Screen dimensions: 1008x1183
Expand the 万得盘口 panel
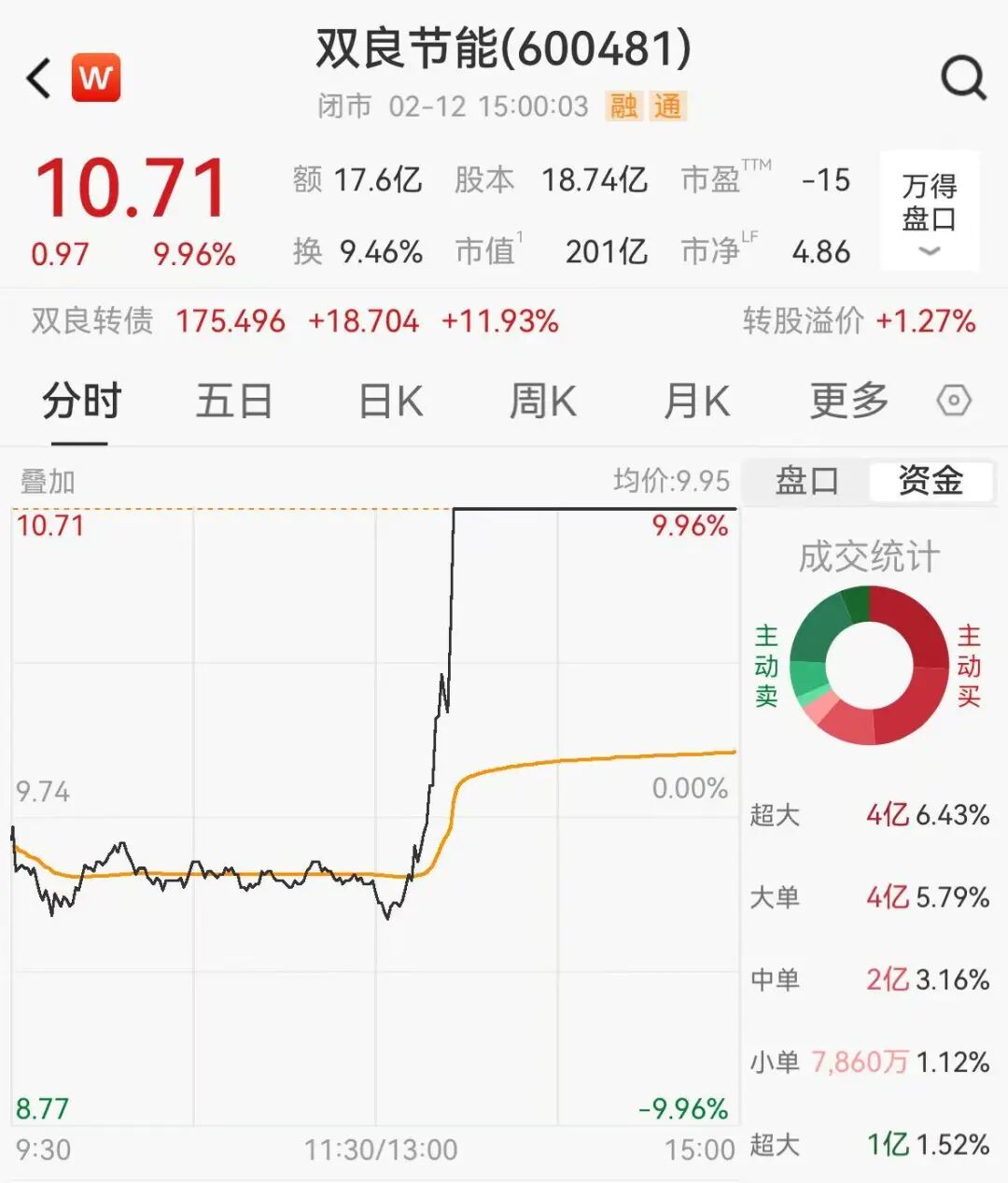[x=930, y=211]
